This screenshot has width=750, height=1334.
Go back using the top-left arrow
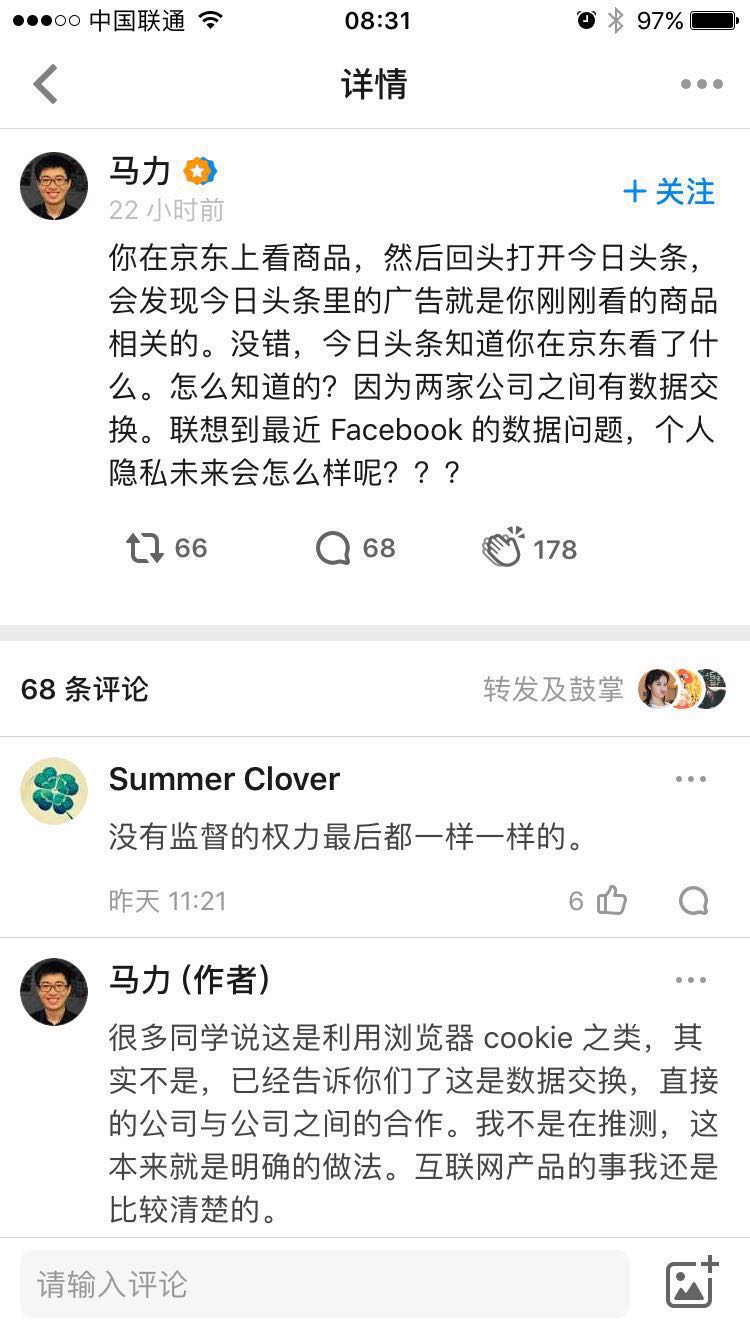[x=46, y=85]
